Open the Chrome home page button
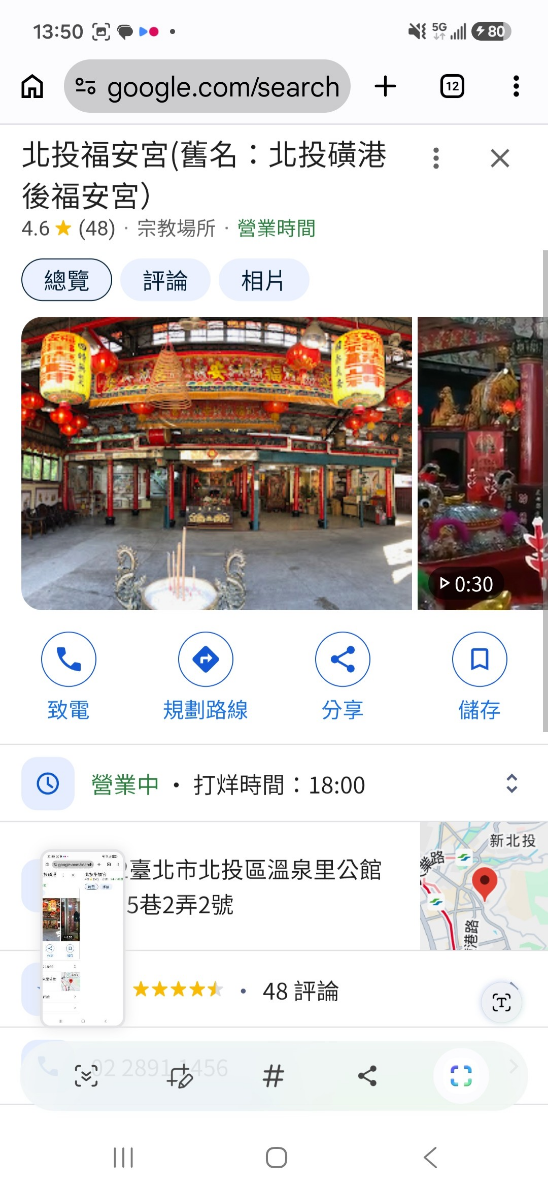548x1188 pixels. [32, 87]
